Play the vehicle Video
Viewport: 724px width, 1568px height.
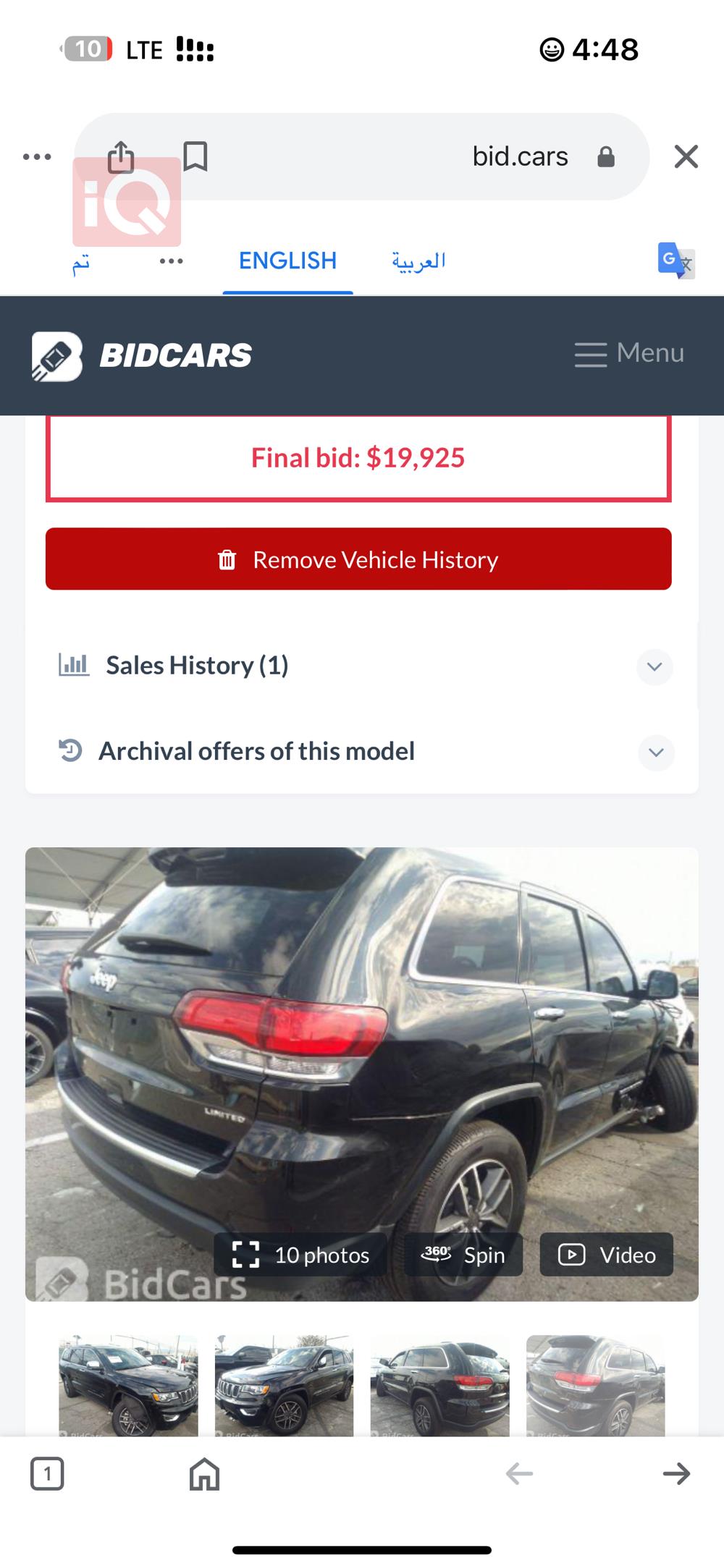click(606, 1255)
